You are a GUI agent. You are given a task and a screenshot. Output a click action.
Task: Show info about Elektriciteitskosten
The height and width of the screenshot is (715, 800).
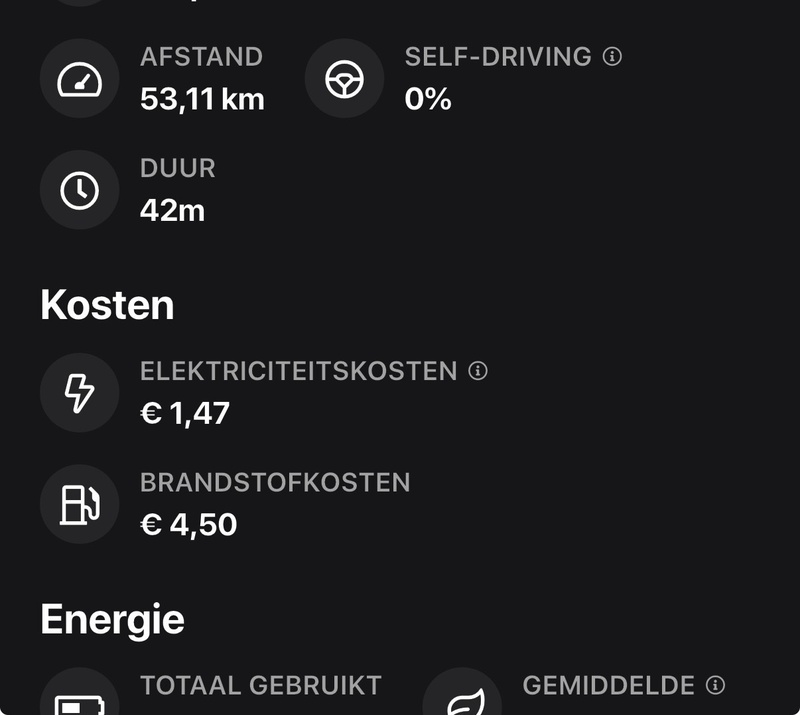tap(478, 371)
